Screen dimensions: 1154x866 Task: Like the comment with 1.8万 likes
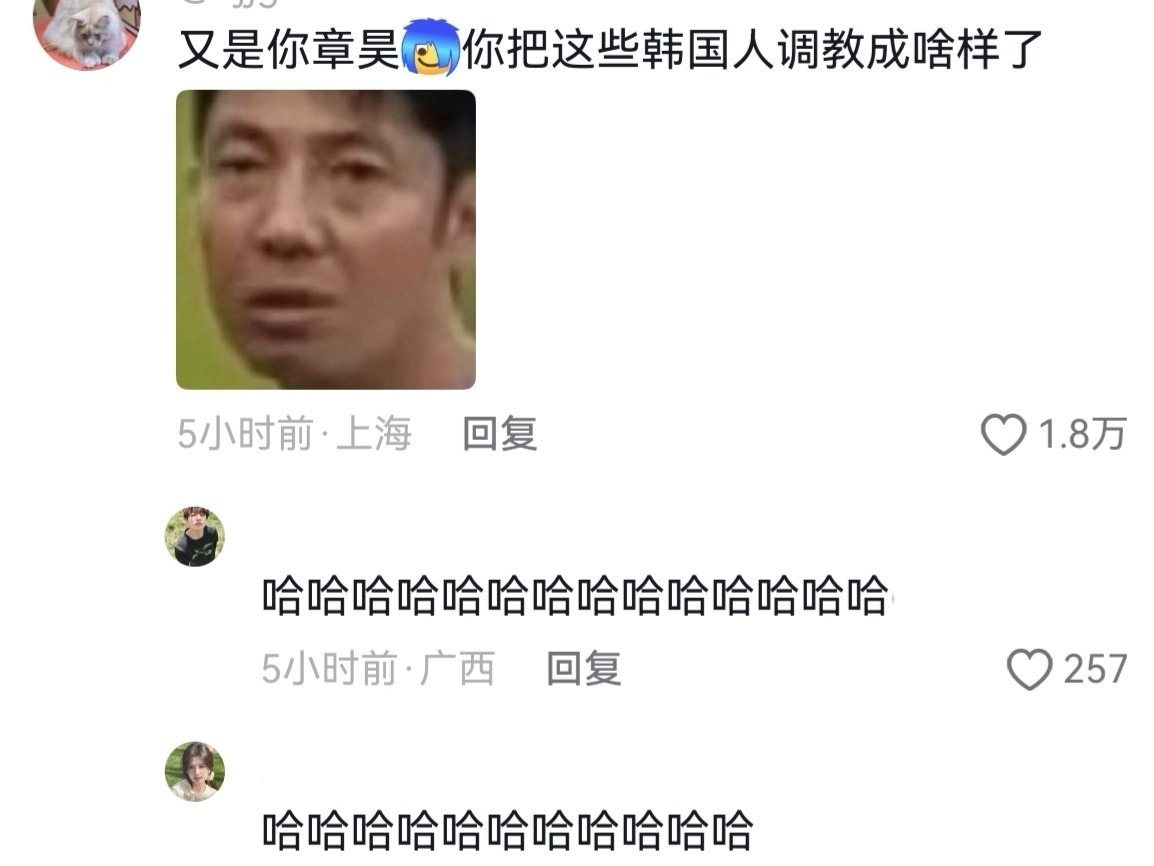[x=1003, y=435]
